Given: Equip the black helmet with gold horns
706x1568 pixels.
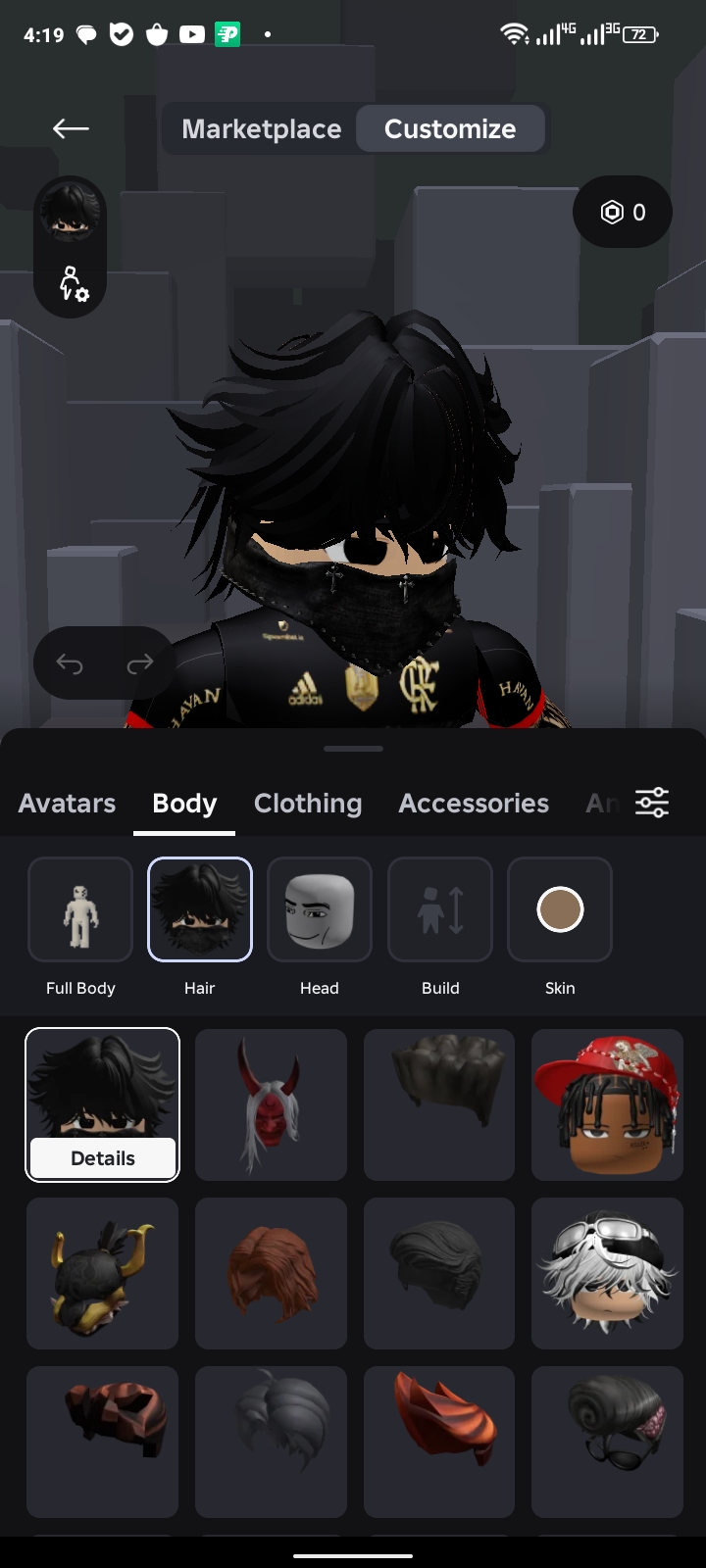Looking at the screenshot, I should pyautogui.click(x=102, y=1273).
